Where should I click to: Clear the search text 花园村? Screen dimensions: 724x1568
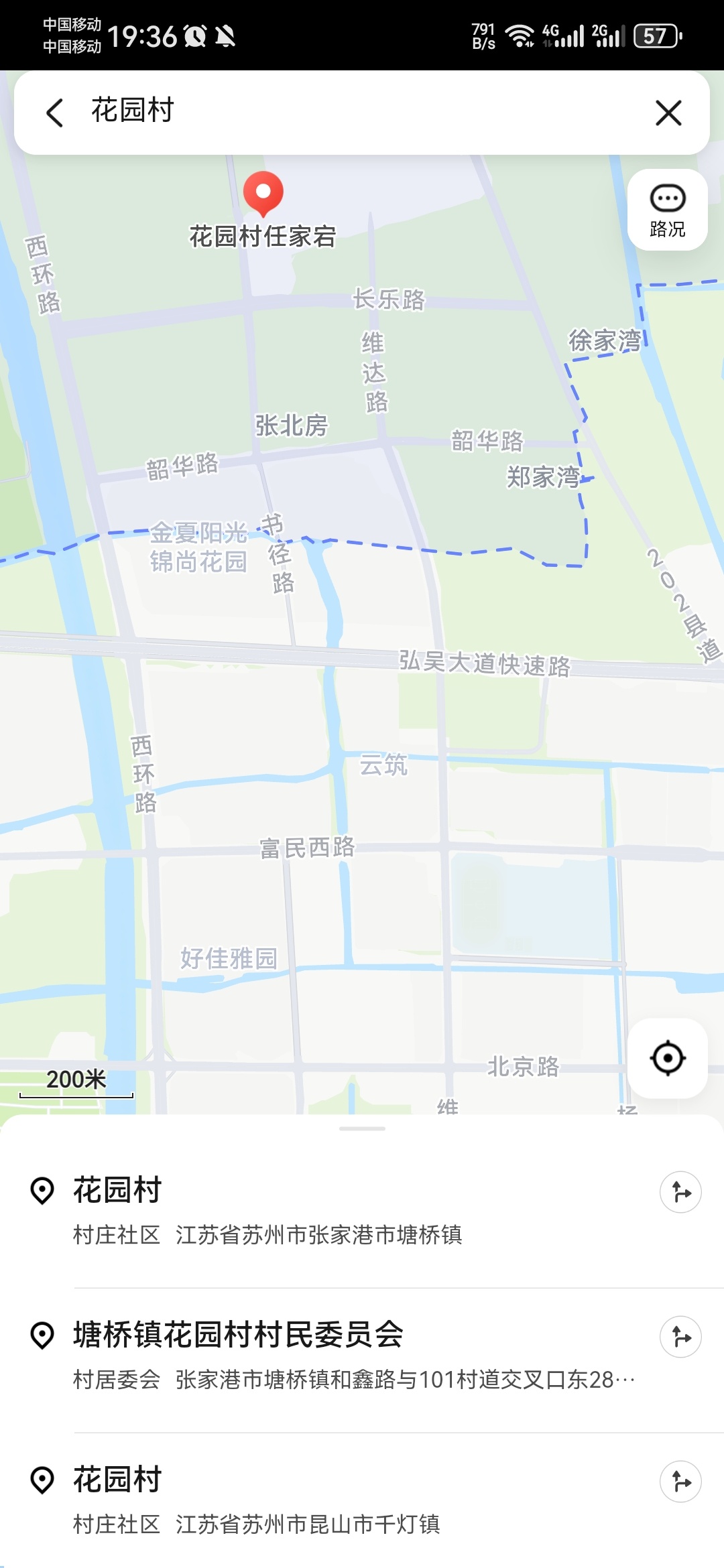click(x=668, y=113)
